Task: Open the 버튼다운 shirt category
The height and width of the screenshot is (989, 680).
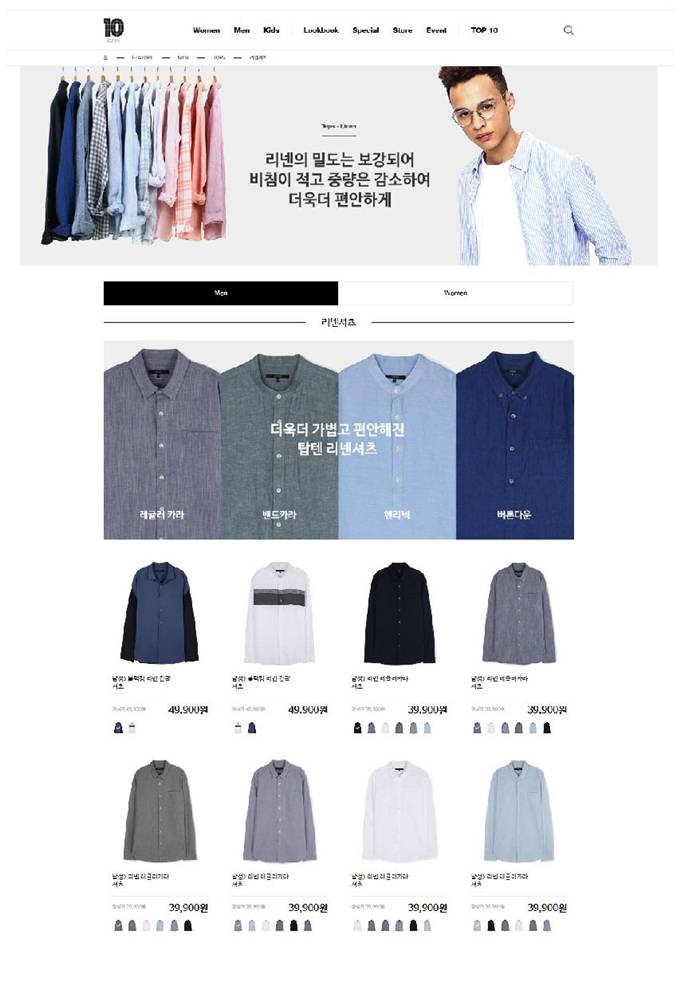Action: click(514, 440)
